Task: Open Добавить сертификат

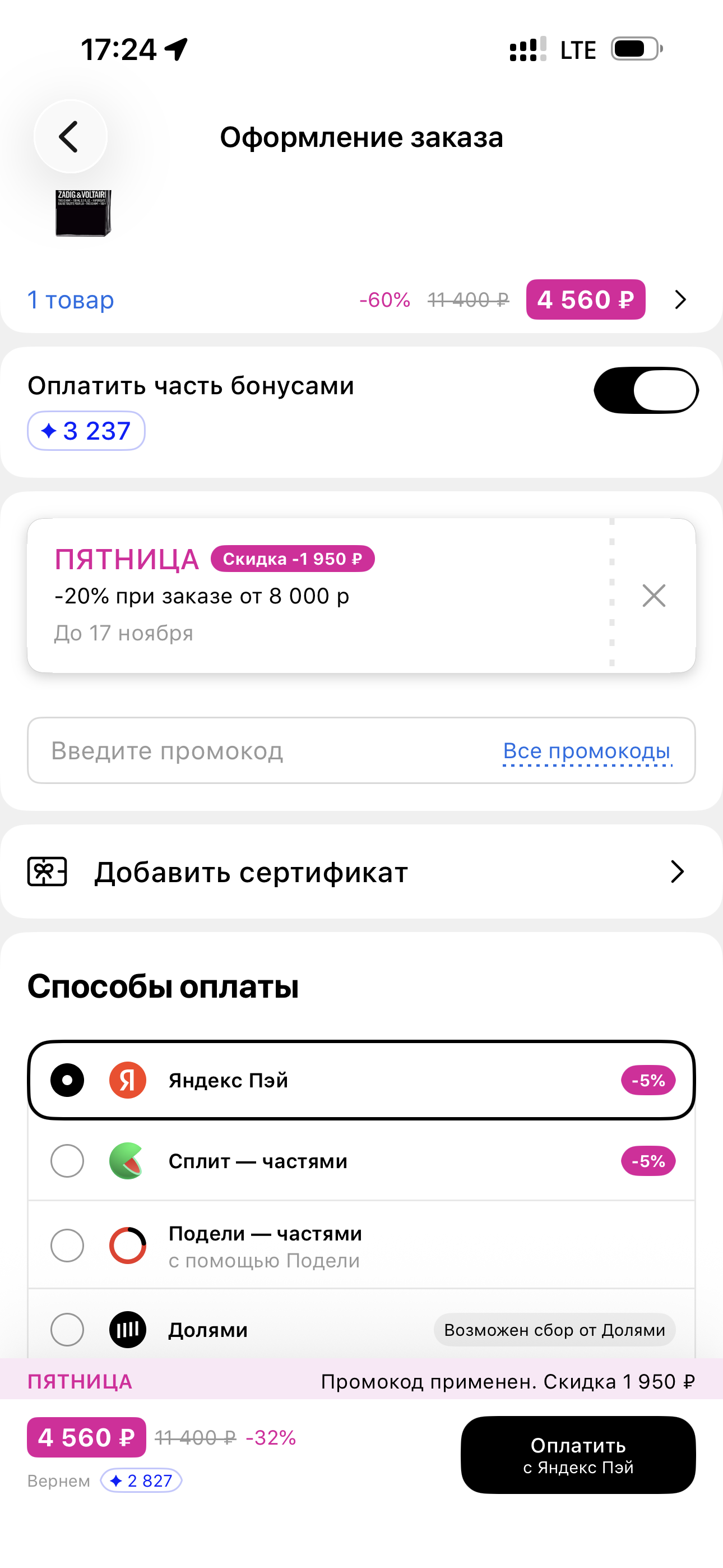Action: 361,871
